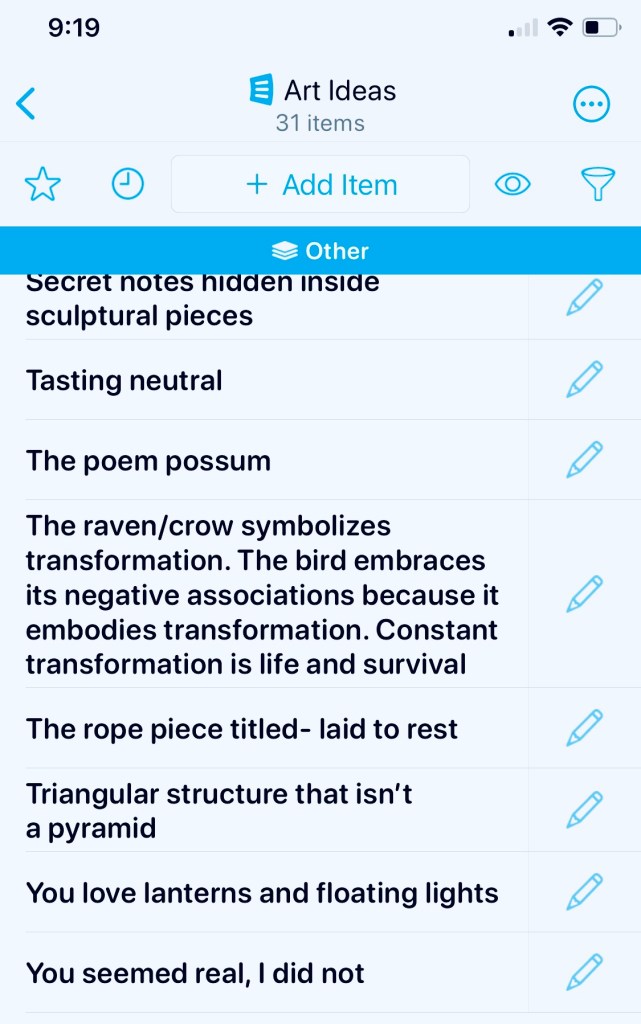
Task: Show starred items with the star icon
Action: point(42,185)
